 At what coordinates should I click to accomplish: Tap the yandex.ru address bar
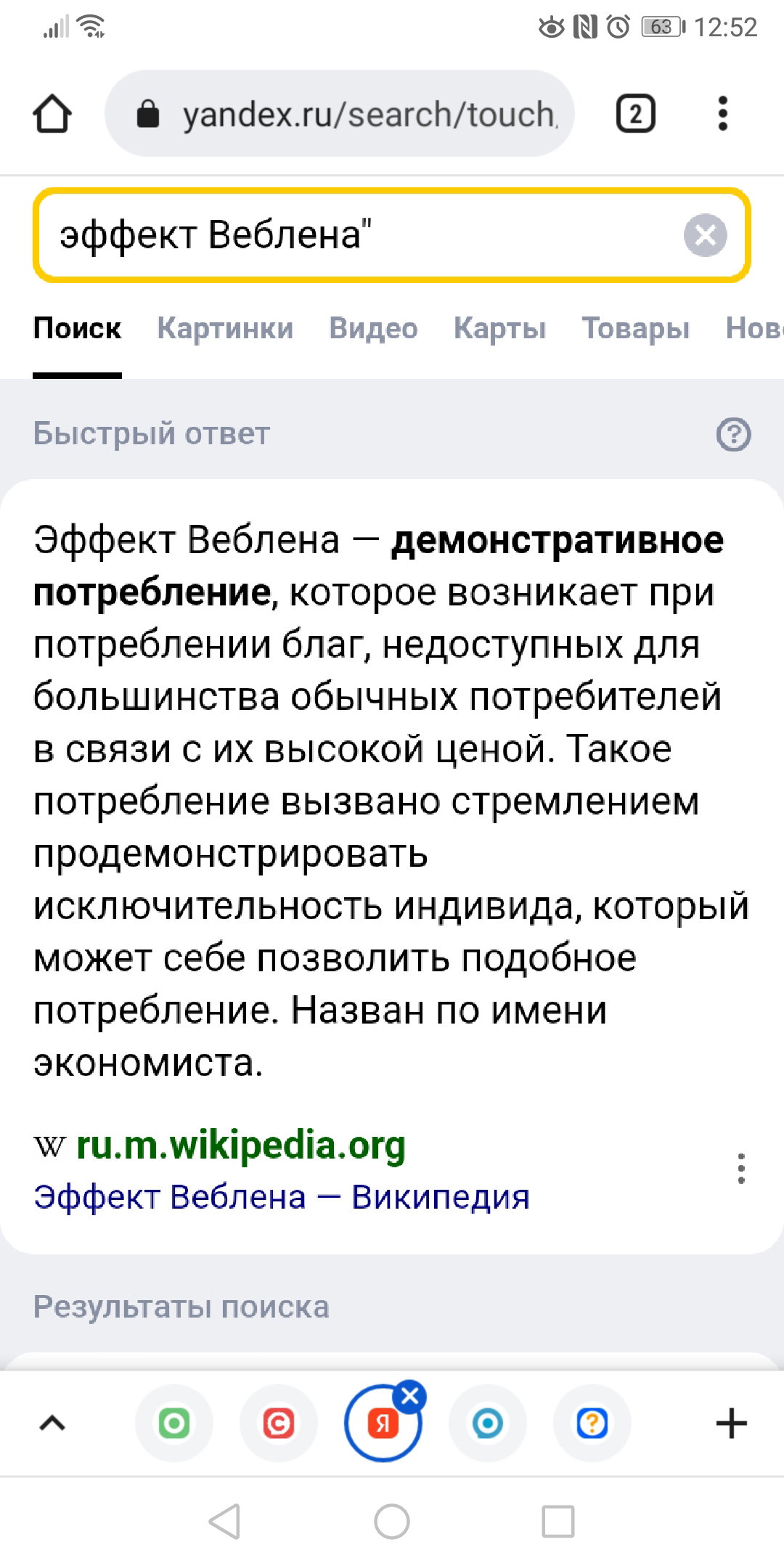pyautogui.click(x=340, y=113)
